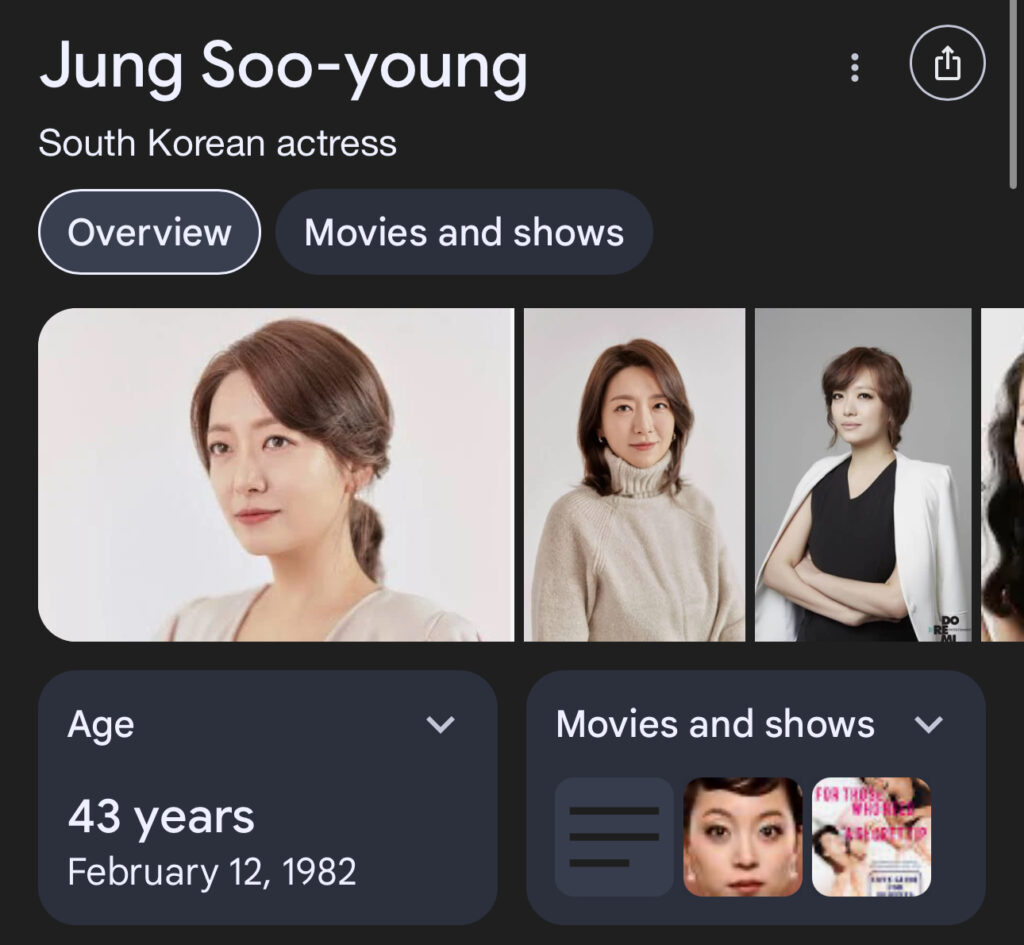Open the face close-up movie poster
Viewport: 1024px width, 945px height.
tap(743, 836)
